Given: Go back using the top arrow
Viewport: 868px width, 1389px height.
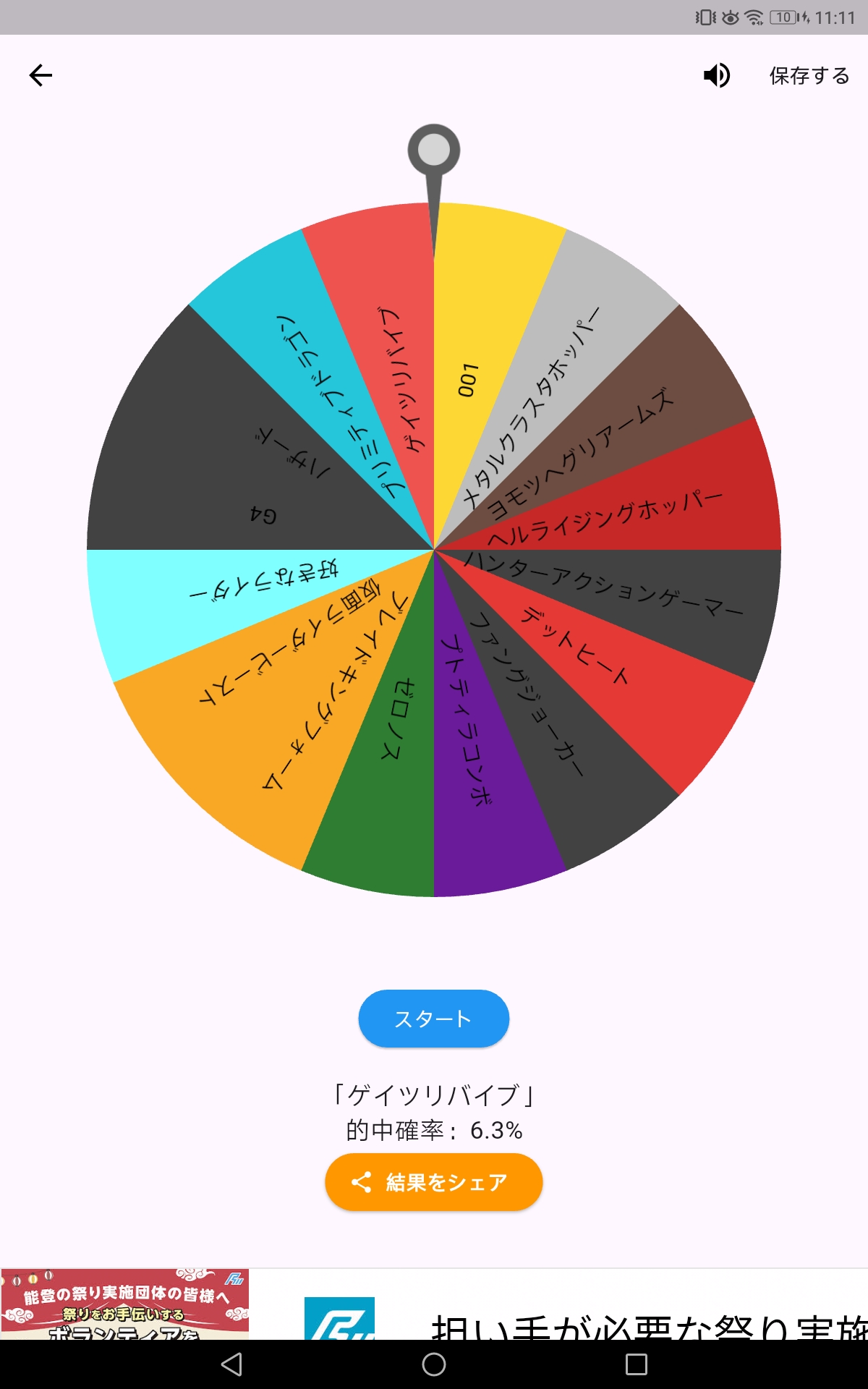Looking at the screenshot, I should coord(41,75).
